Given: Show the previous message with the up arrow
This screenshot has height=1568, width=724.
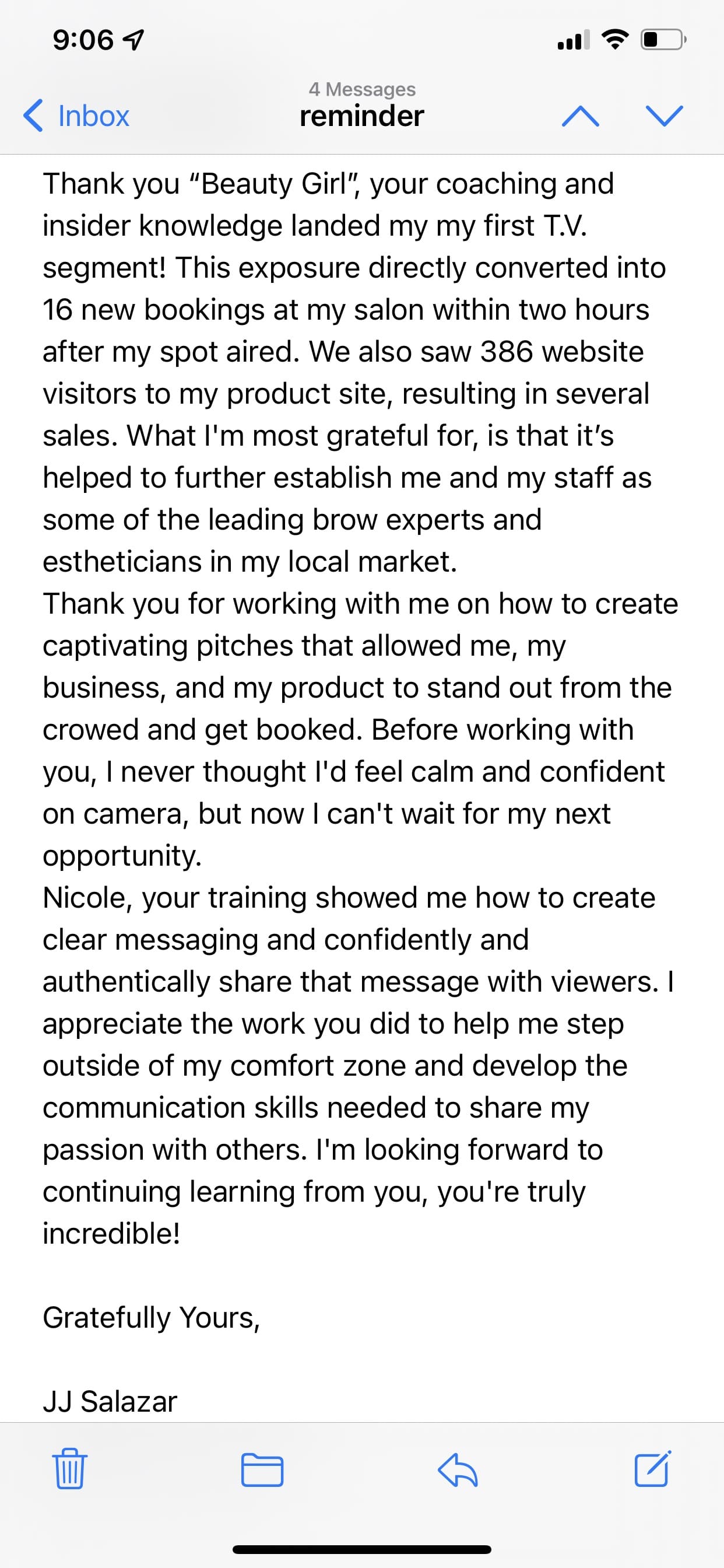Looking at the screenshot, I should click(x=581, y=116).
